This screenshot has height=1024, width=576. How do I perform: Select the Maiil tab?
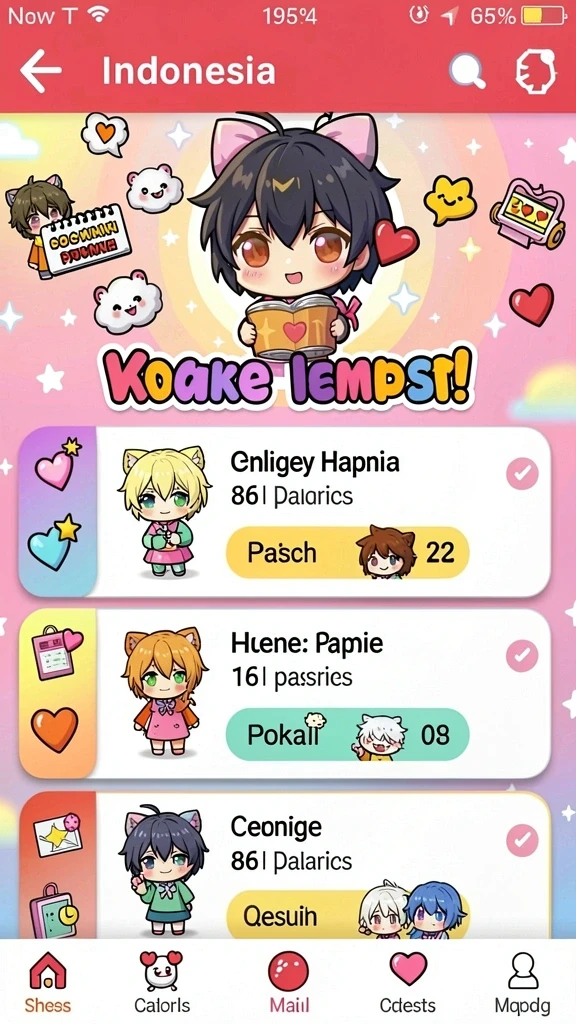[289, 982]
